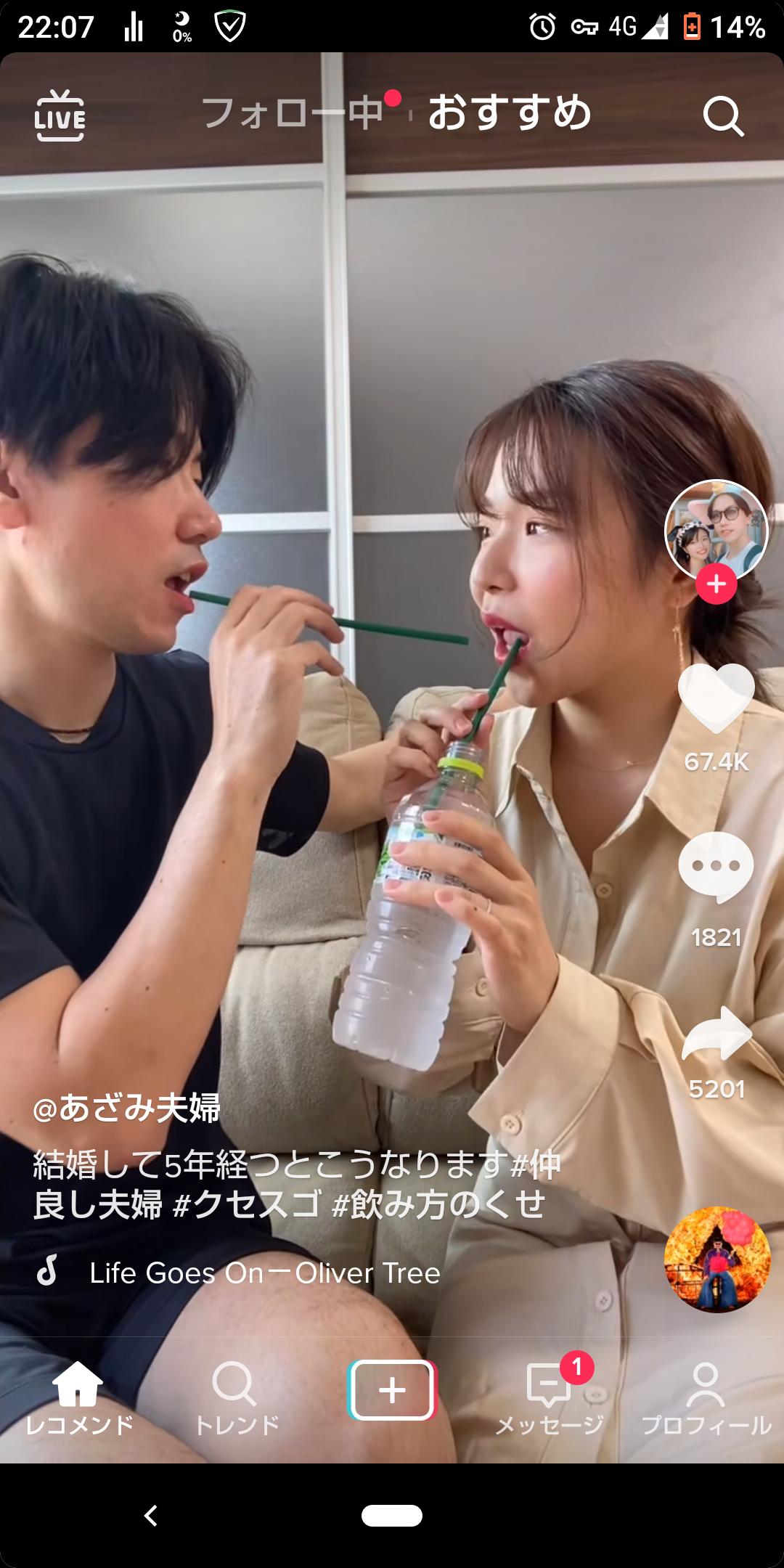Go to the レコメンド home tab
Viewport: 784px width, 1568px height.
(78, 1397)
